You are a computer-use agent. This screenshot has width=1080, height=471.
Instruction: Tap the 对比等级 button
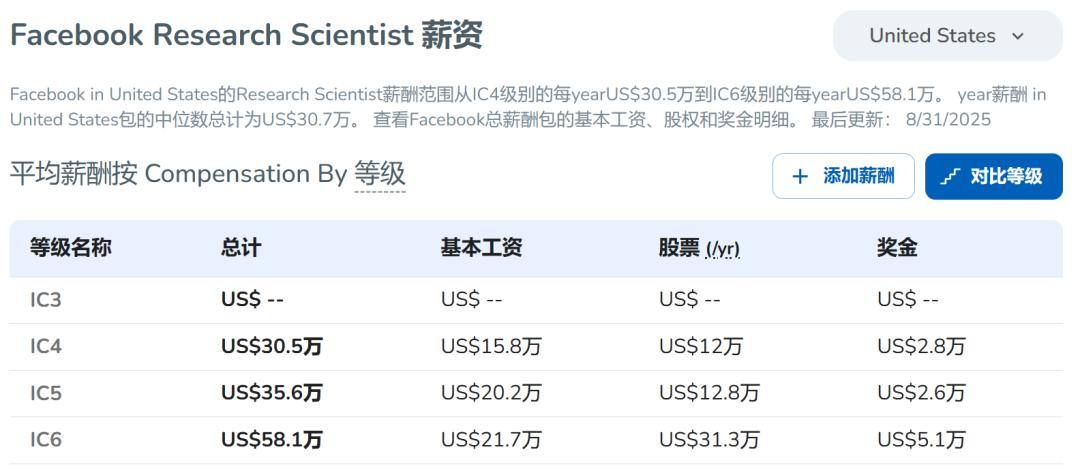click(x=993, y=176)
